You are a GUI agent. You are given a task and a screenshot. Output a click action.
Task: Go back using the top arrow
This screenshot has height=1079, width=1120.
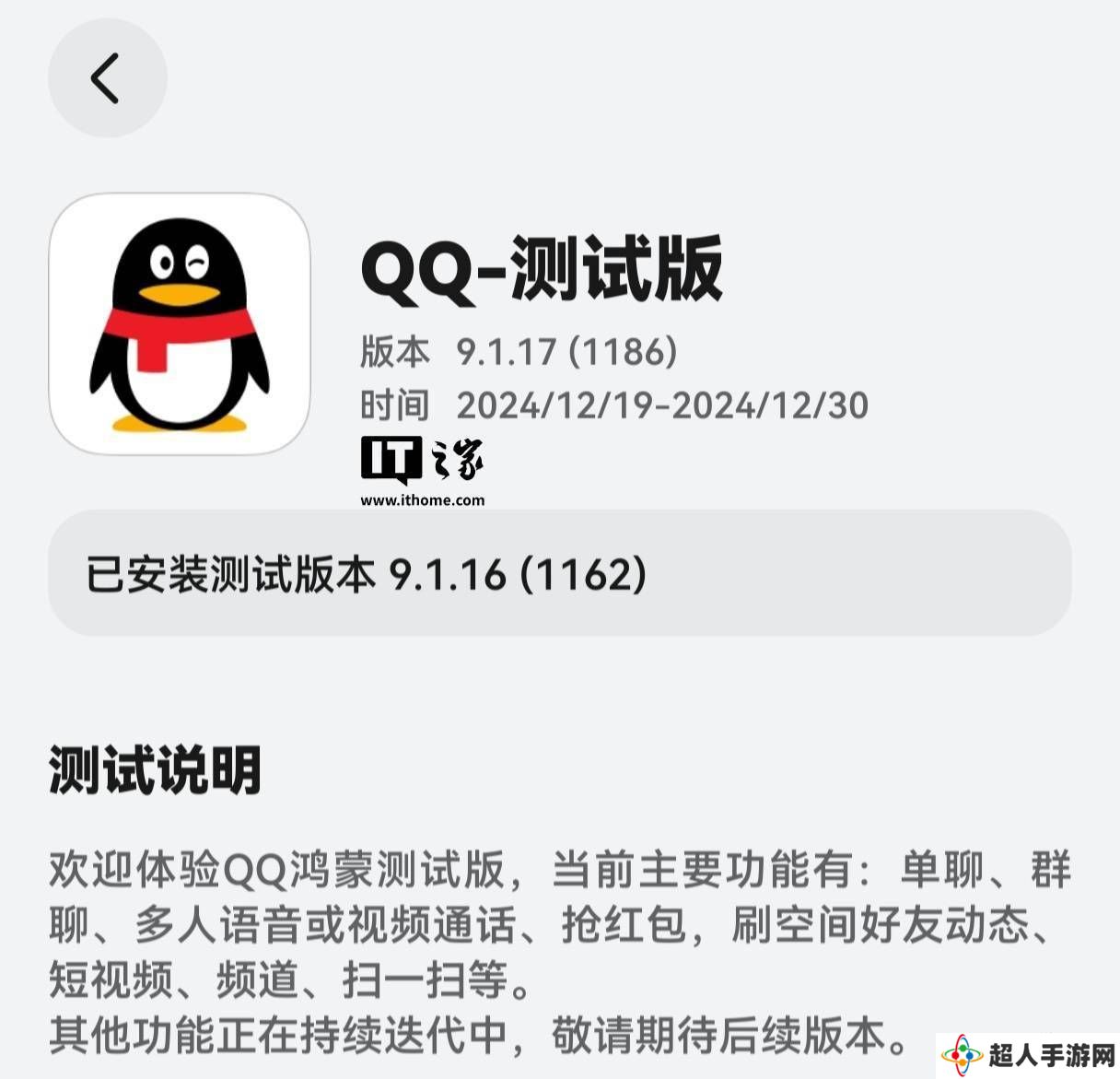pos(107,78)
